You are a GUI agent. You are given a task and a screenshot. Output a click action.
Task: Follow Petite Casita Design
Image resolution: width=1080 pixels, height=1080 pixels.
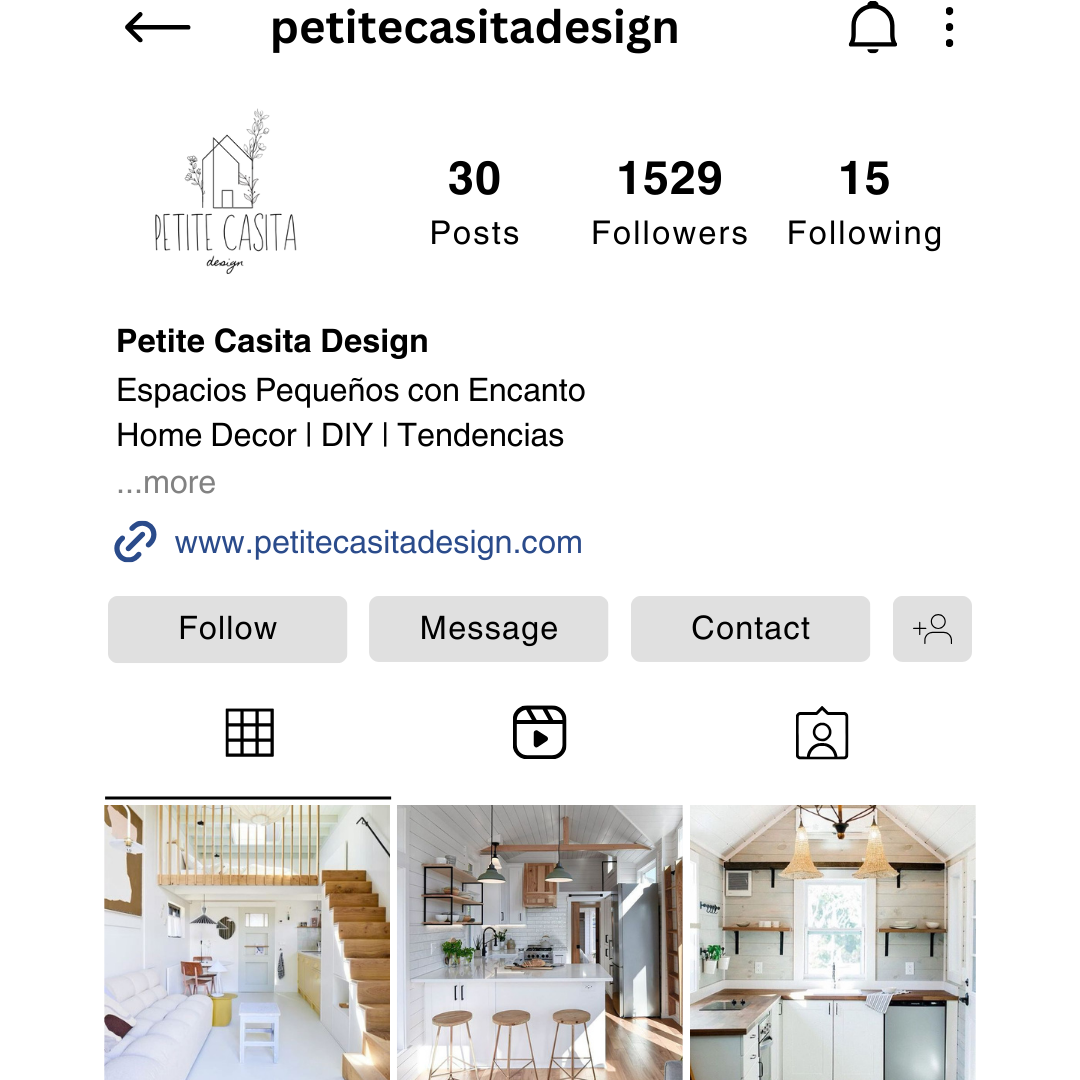[x=227, y=629]
